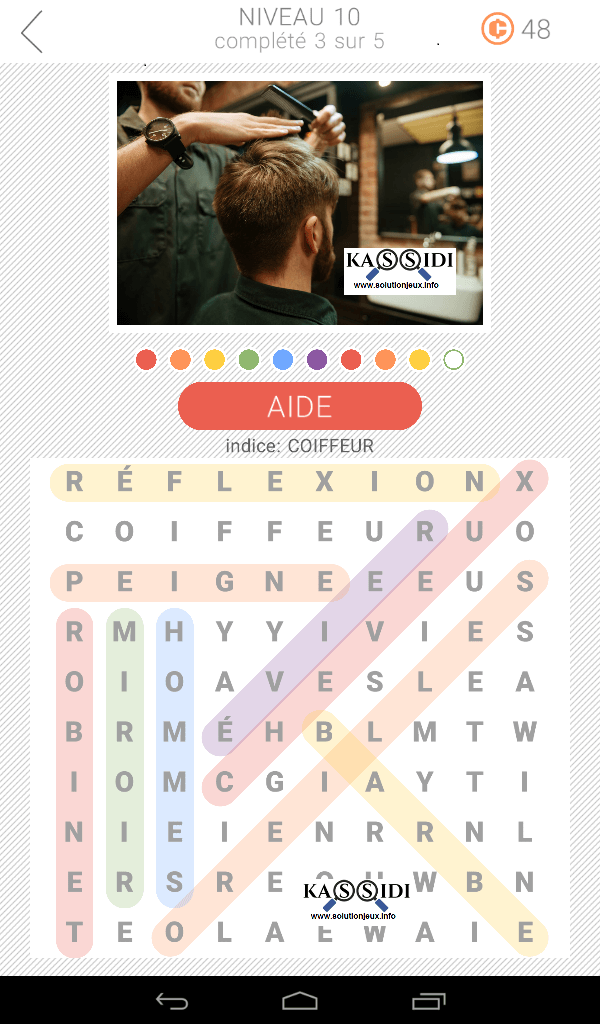This screenshot has width=600, height=1024.
Task: Open the coin balance showing 48
Action: 516,30
